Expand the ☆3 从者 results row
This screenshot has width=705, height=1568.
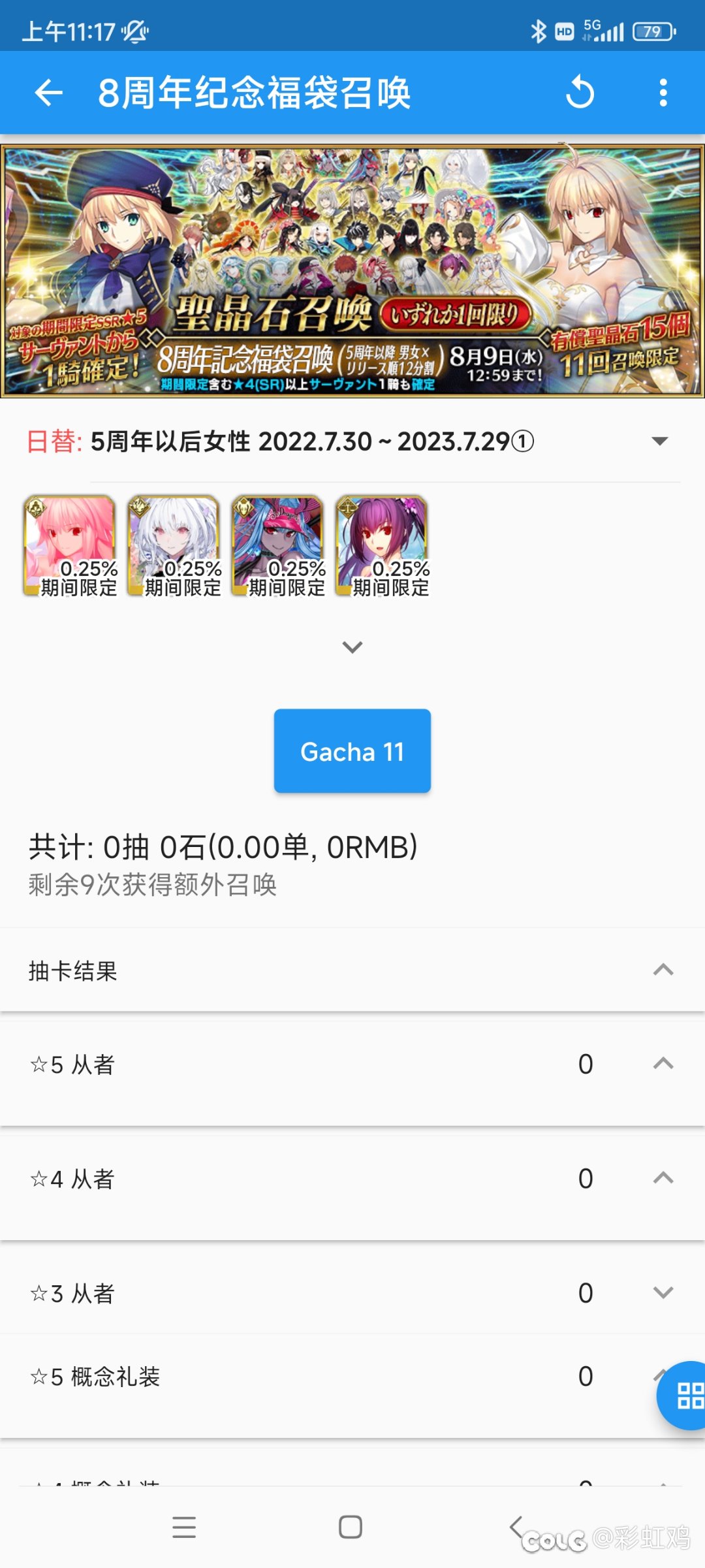[663, 1292]
